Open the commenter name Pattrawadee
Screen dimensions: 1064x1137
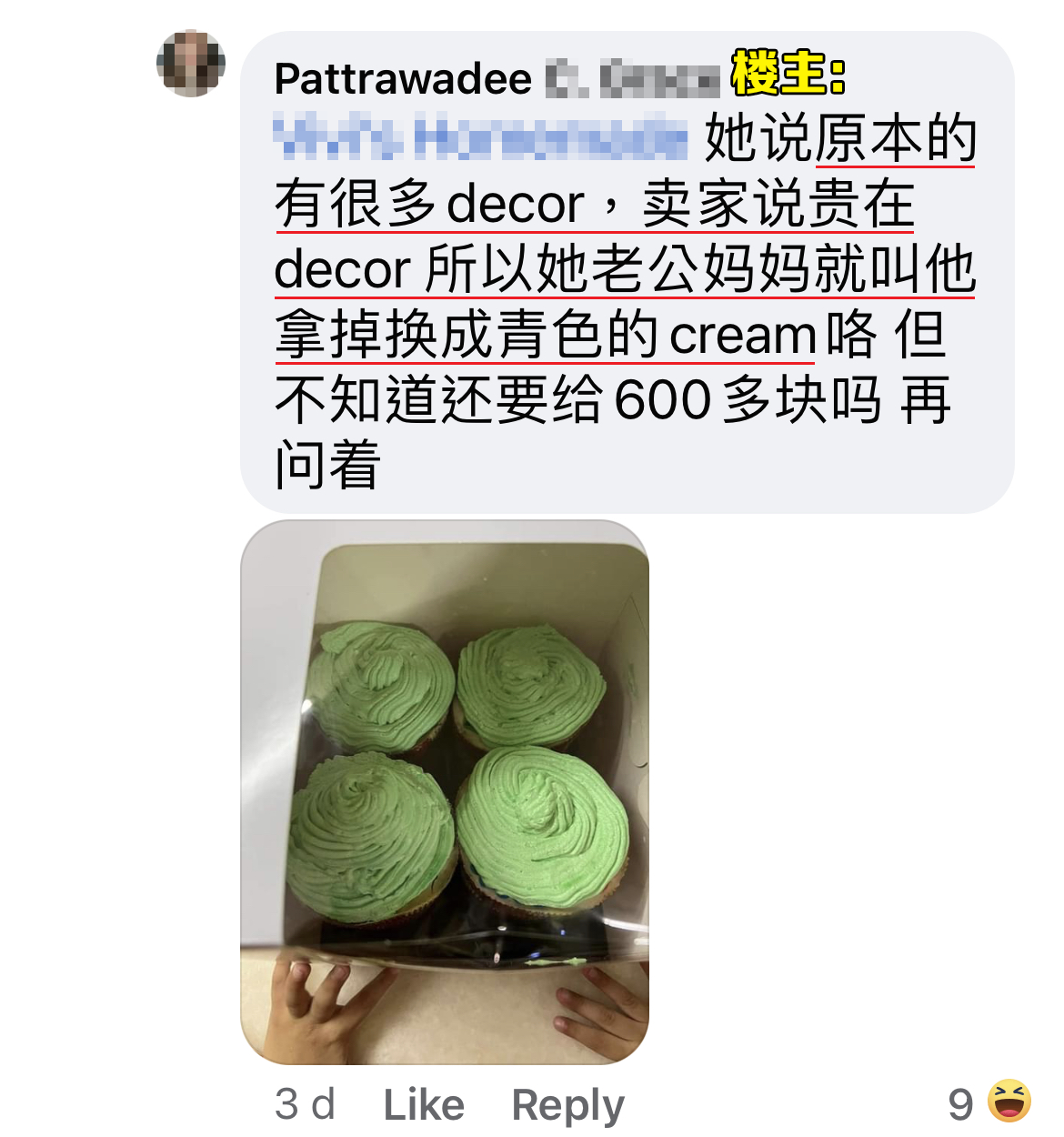pyautogui.click(x=403, y=80)
